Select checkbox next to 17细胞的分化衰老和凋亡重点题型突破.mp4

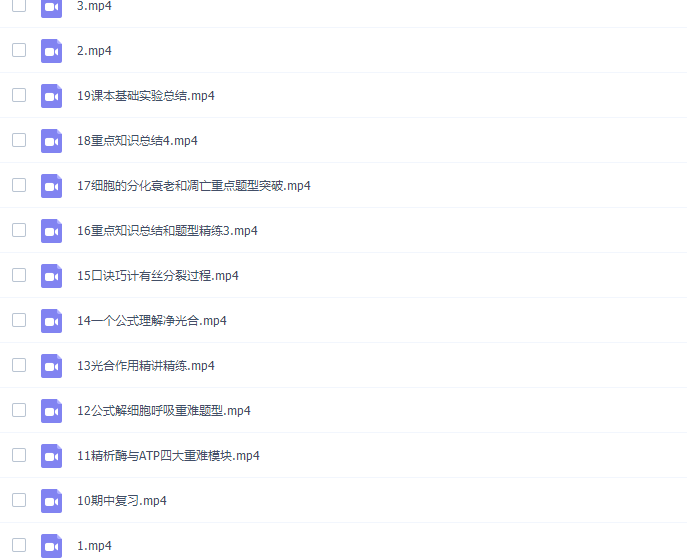click(19, 185)
